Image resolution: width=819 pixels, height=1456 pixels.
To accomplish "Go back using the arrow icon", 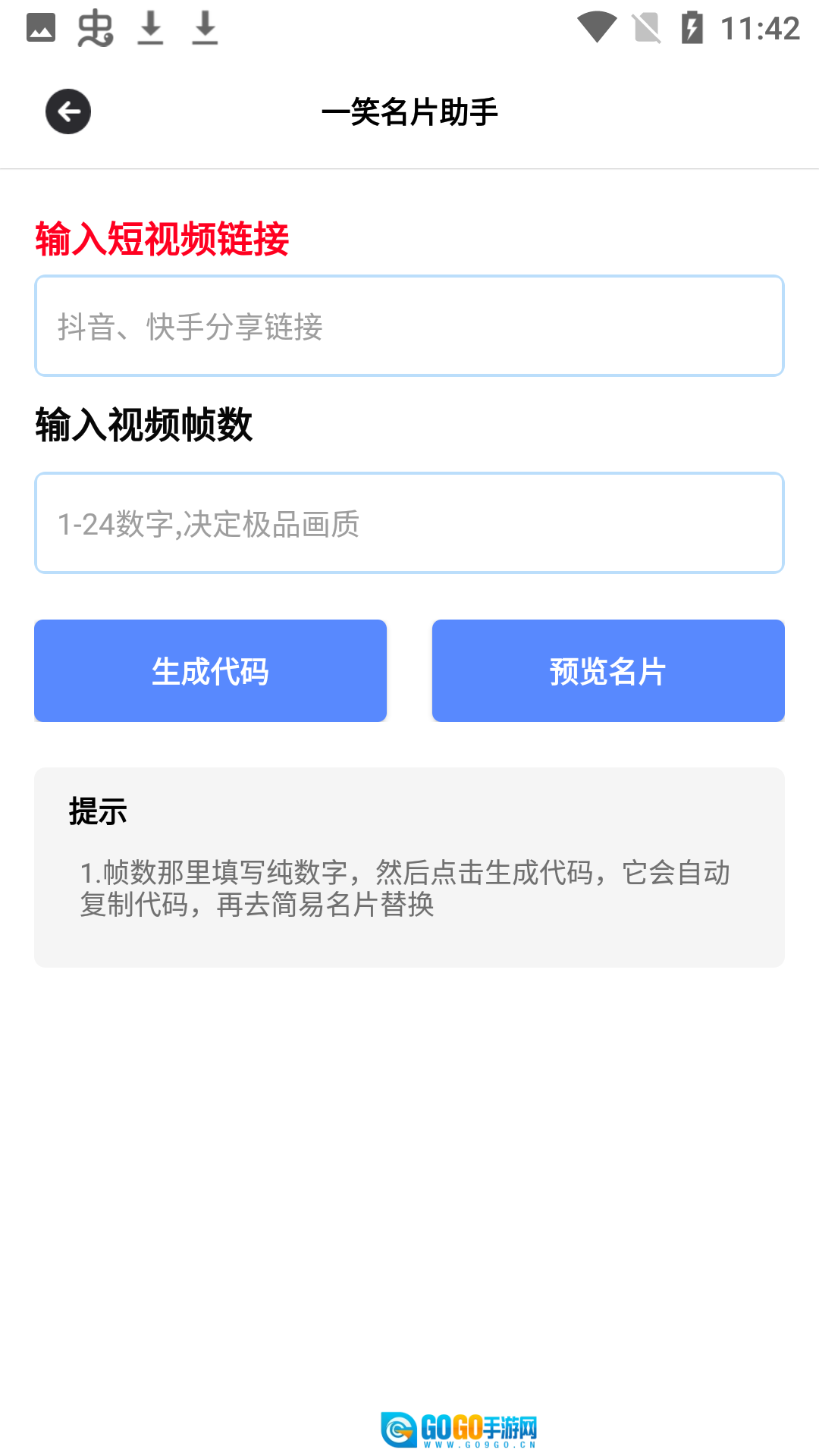I will (x=68, y=112).
